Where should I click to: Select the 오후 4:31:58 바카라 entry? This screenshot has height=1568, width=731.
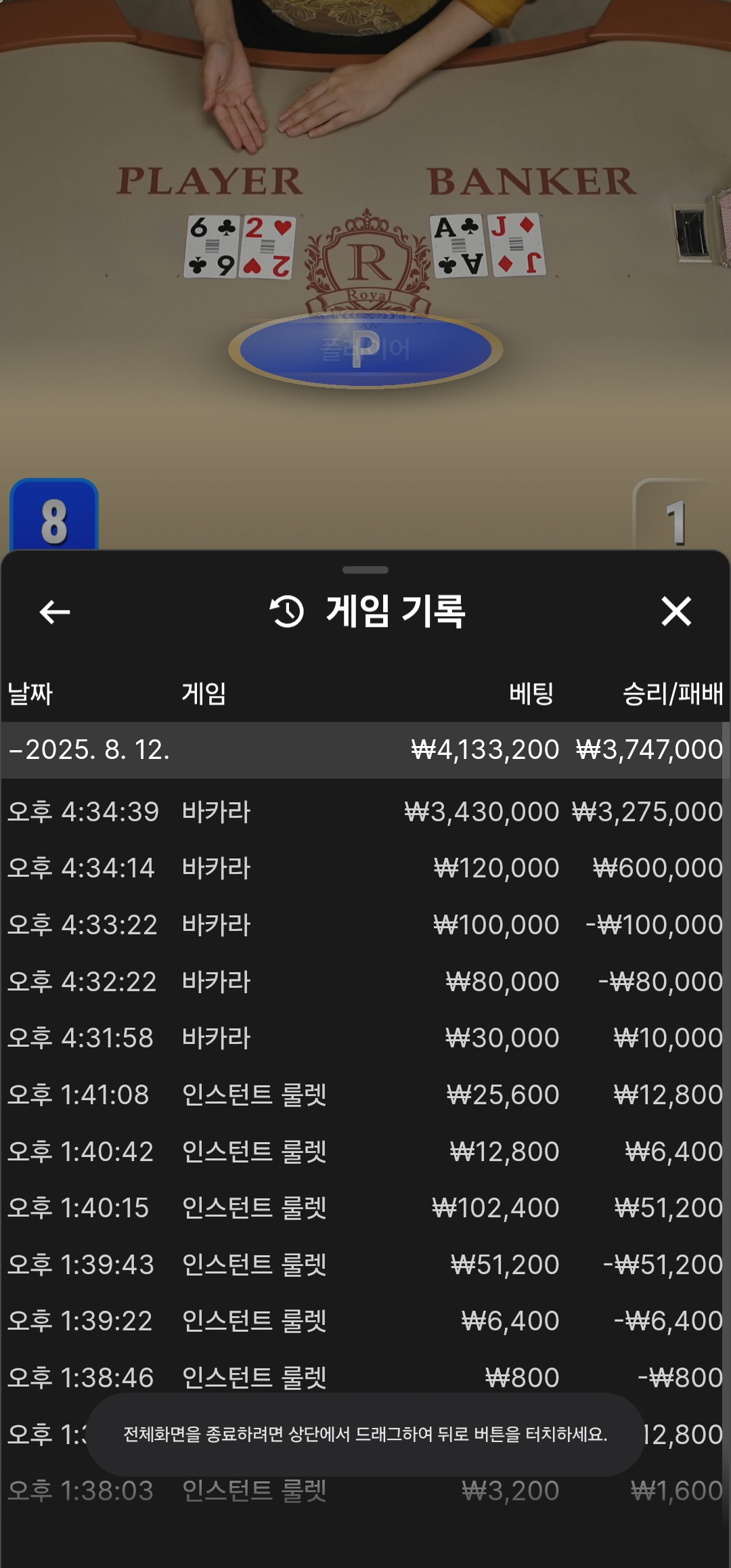[x=365, y=1038]
